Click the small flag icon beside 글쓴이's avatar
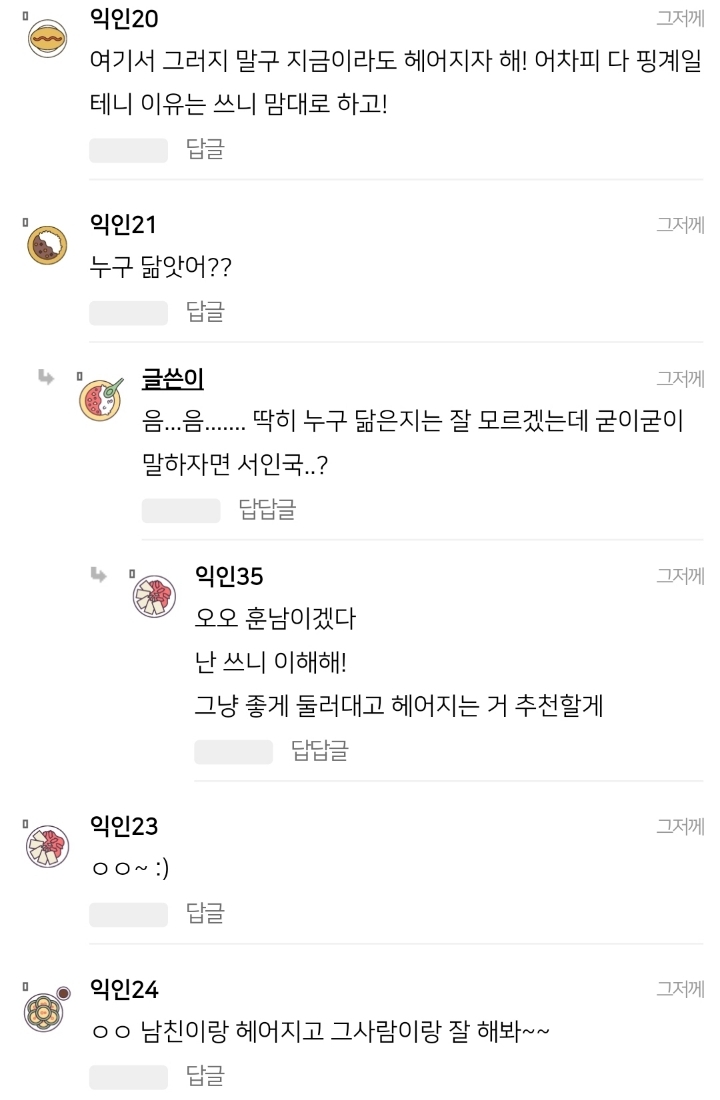 tap(80, 375)
